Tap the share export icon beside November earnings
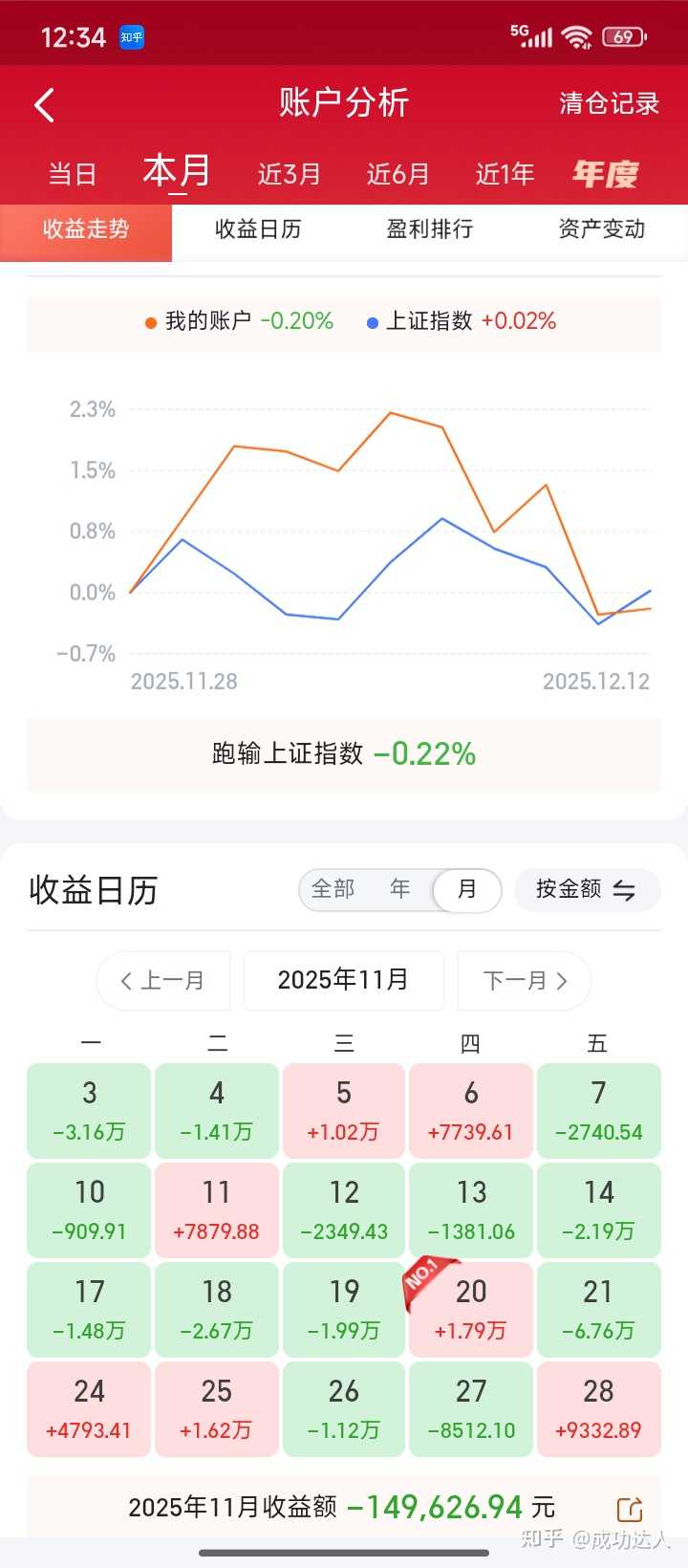688x1568 pixels. tap(629, 1509)
